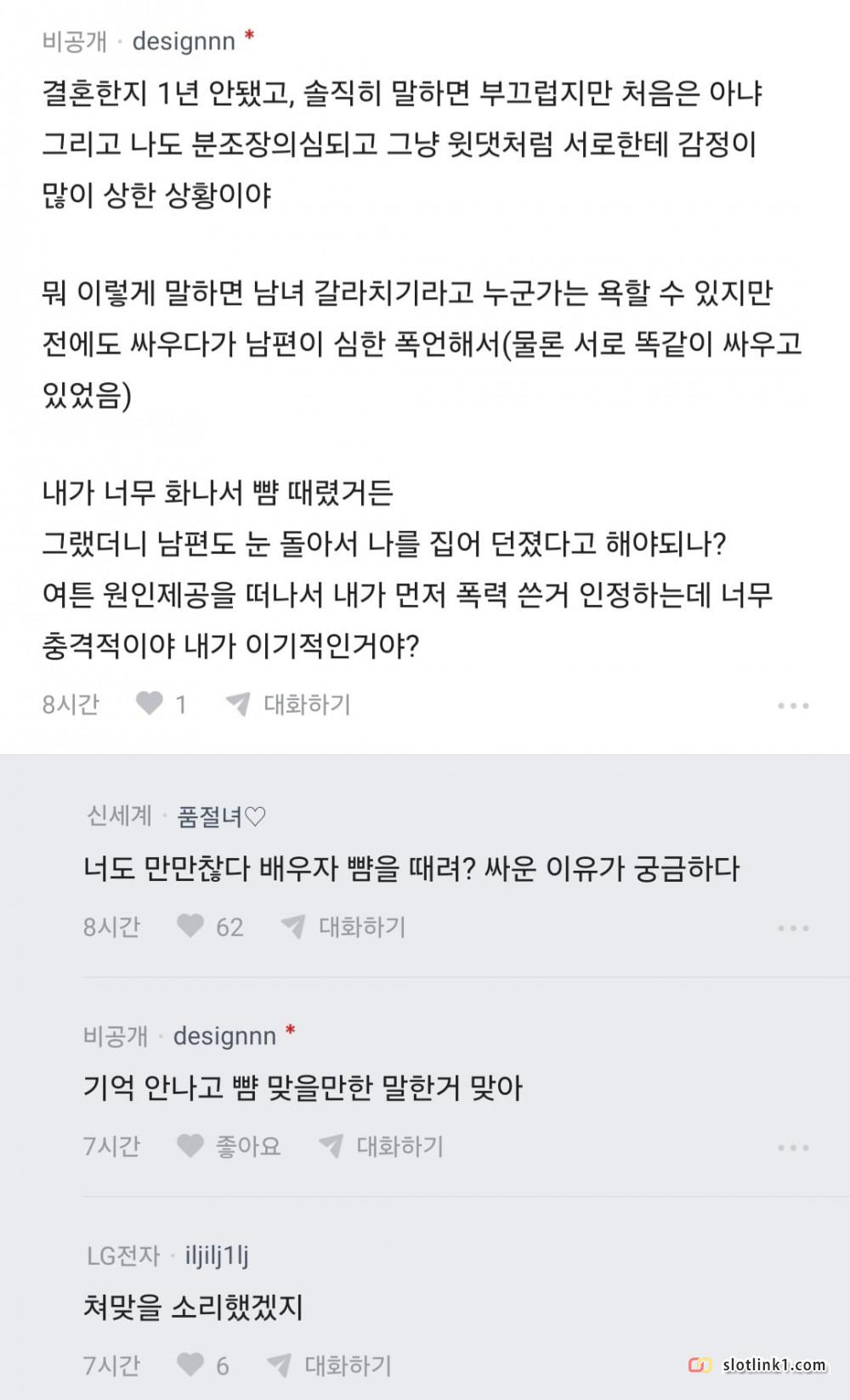850x1400 pixels.
Task: Tap 대화하기 under iljilj1lj's comment
Action: [x=329, y=1365]
